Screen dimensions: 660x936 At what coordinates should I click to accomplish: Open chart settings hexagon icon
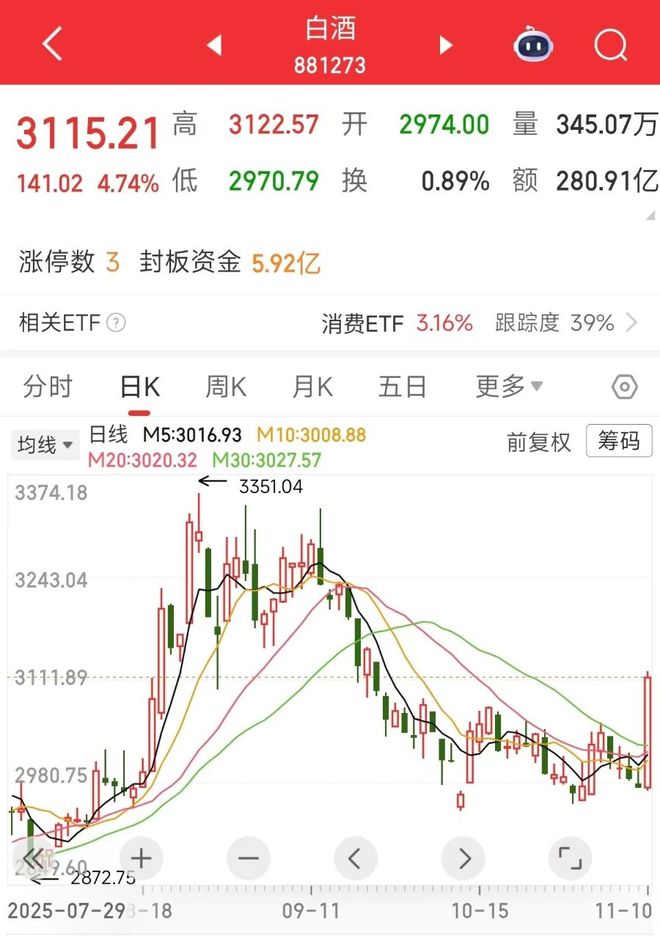(x=624, y=387)
